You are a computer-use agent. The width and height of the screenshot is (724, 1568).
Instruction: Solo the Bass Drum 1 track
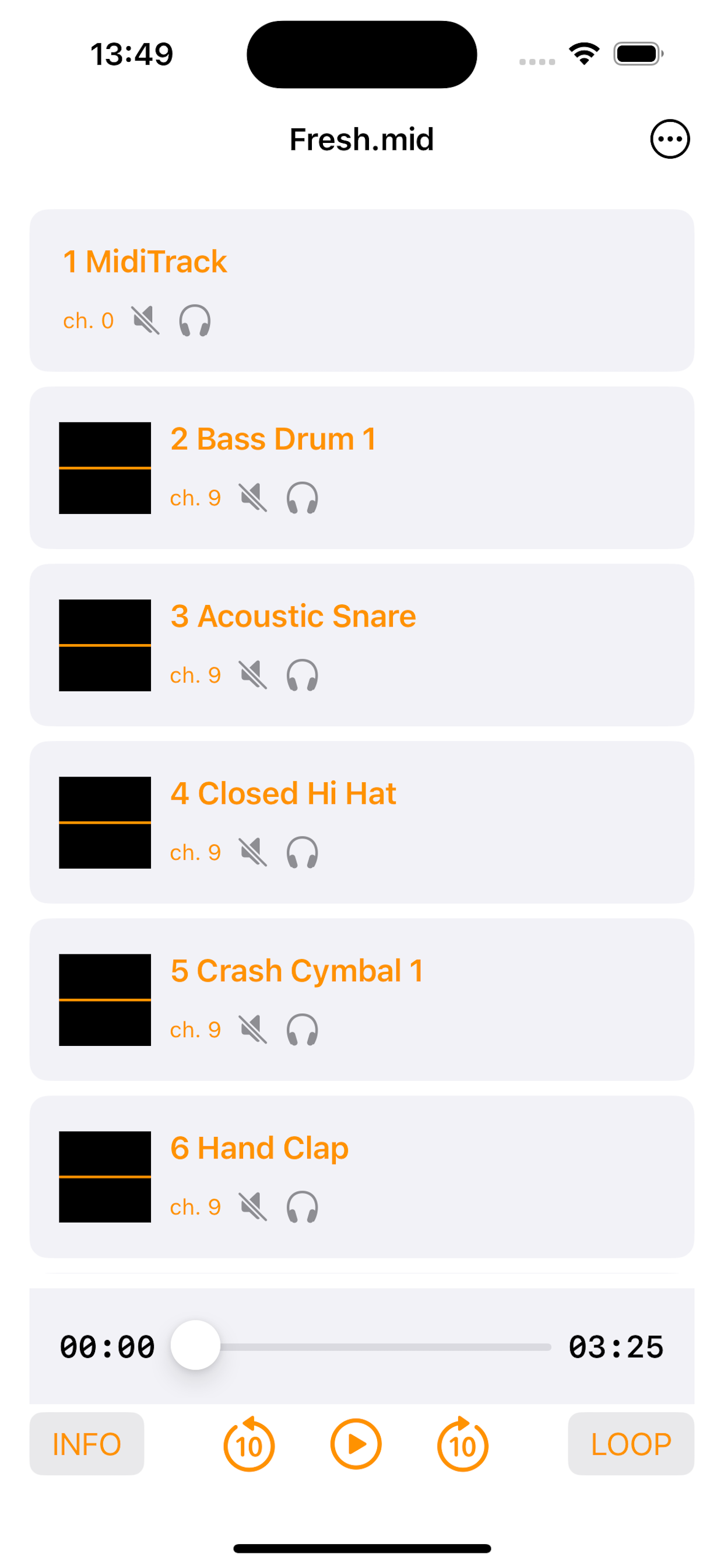pyautogui.click(x=302, y=498)
